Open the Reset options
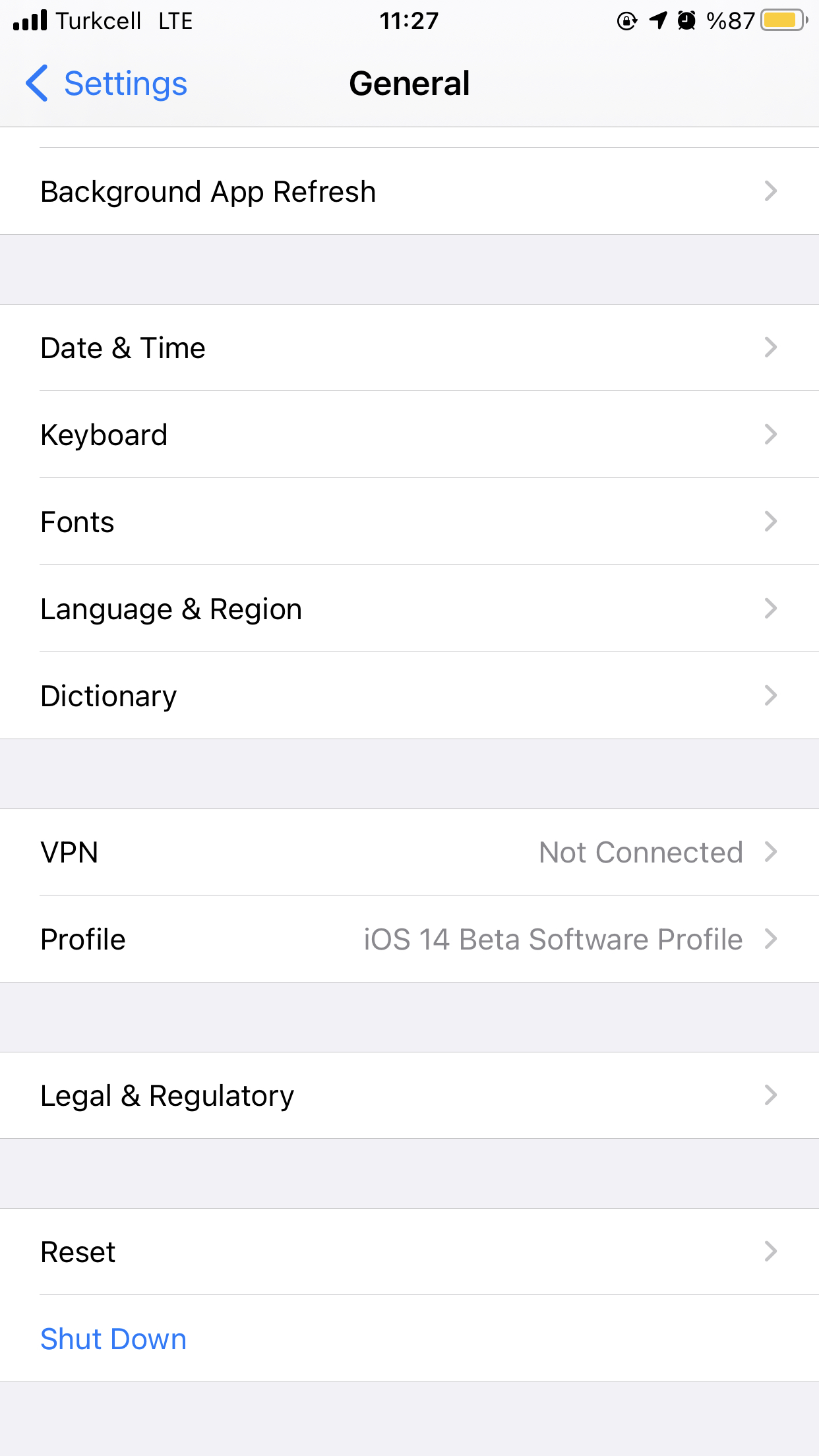Screen dimensions: 819x1456 point(409,1252)
